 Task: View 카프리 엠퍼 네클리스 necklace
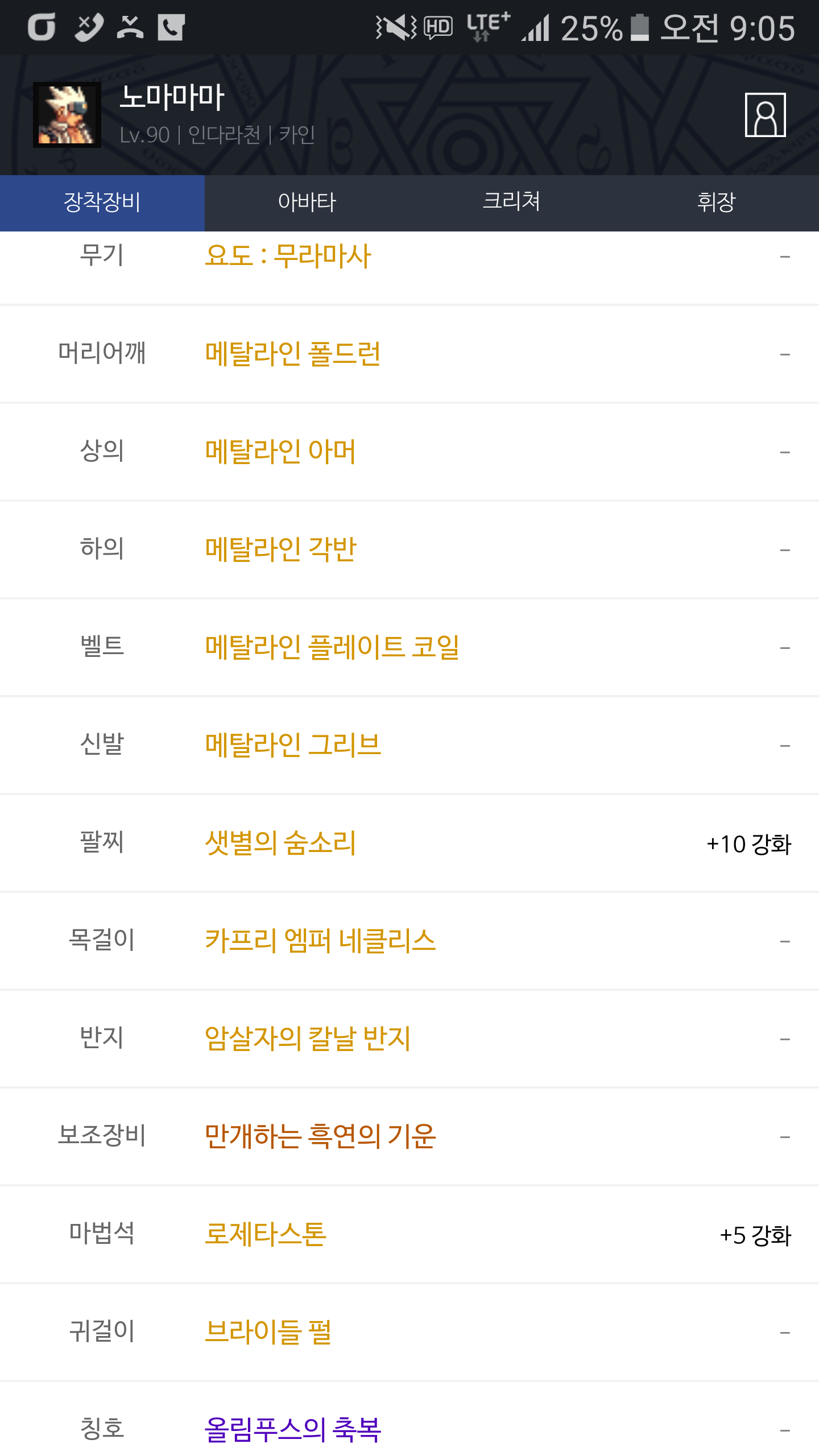pyautogui.click(x=320, y=941)
